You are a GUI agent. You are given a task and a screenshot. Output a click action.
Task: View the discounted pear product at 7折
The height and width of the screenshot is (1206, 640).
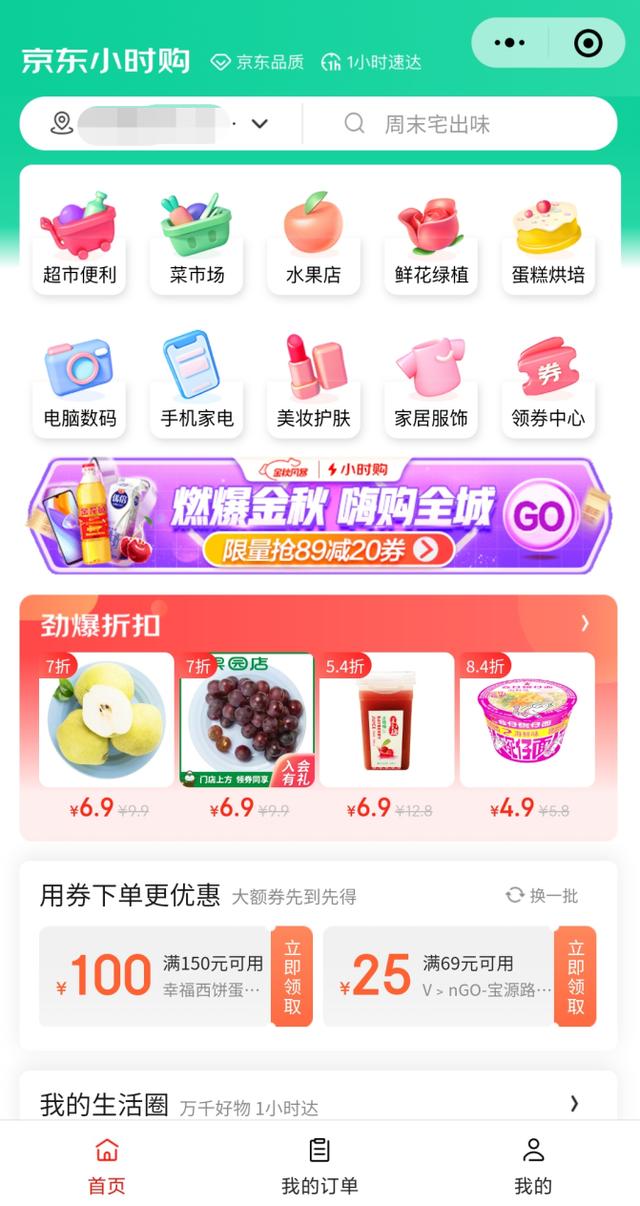click(106, 720)
